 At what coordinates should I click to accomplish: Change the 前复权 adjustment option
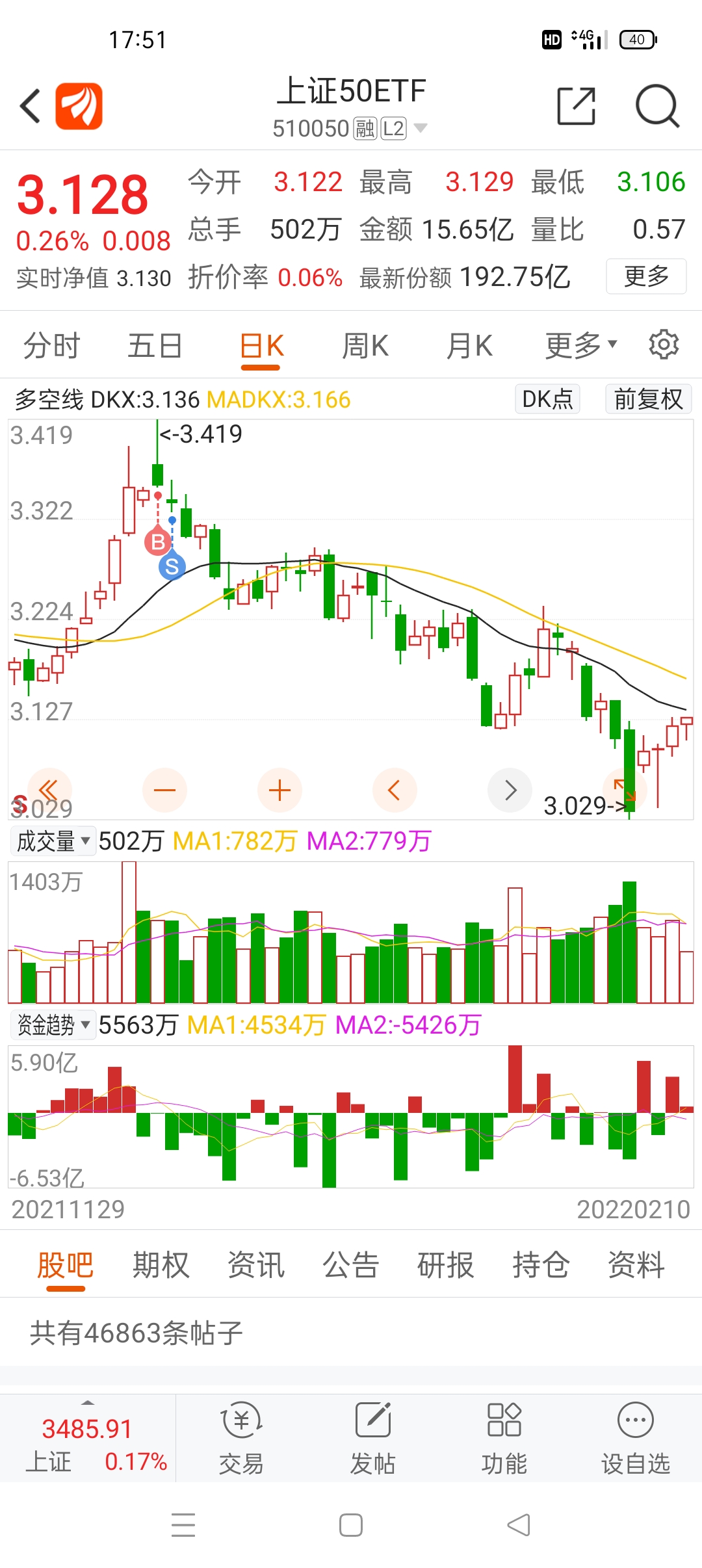649,399
